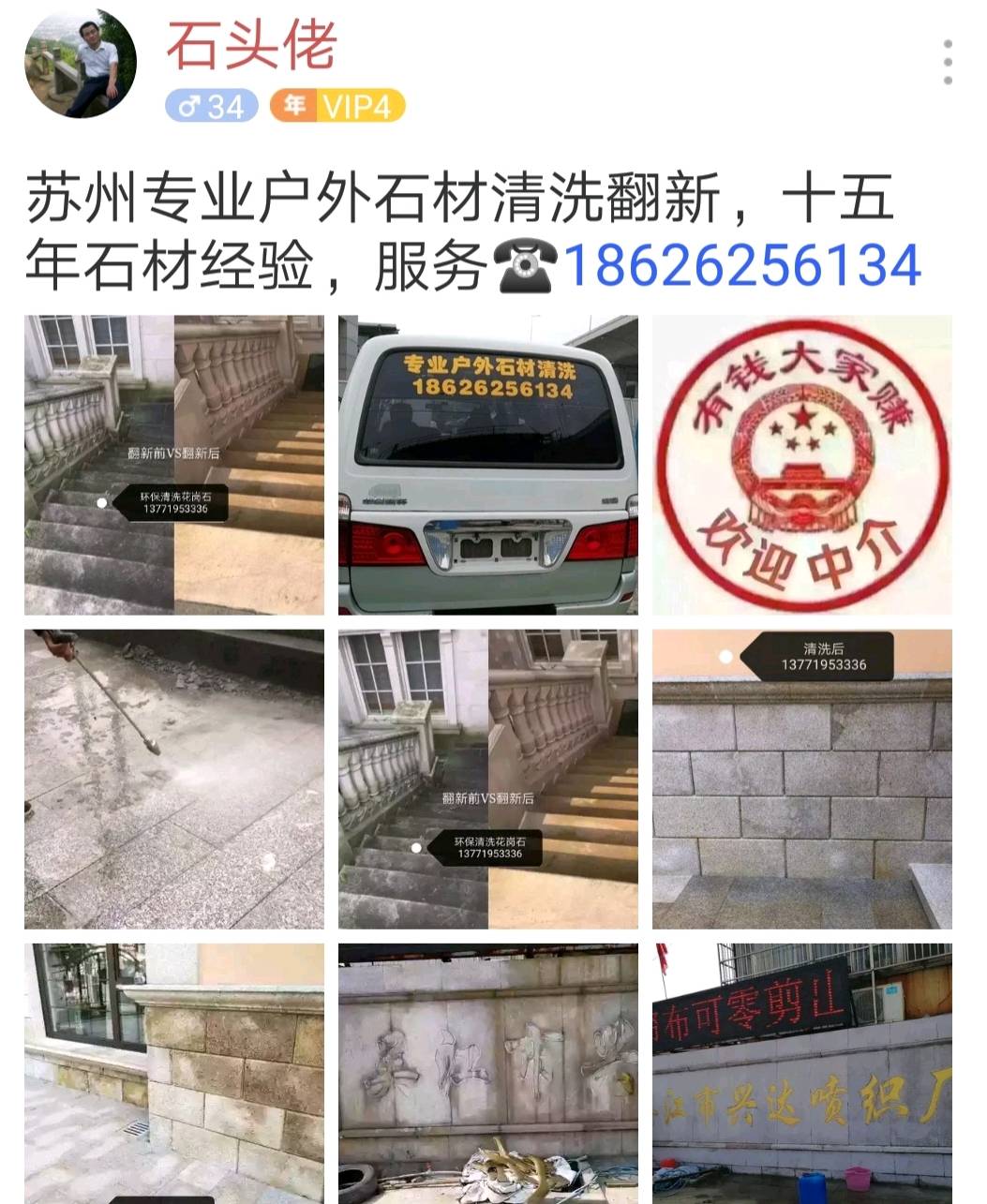Open the window and stone wall corner photo

(x=174, y=1073)
